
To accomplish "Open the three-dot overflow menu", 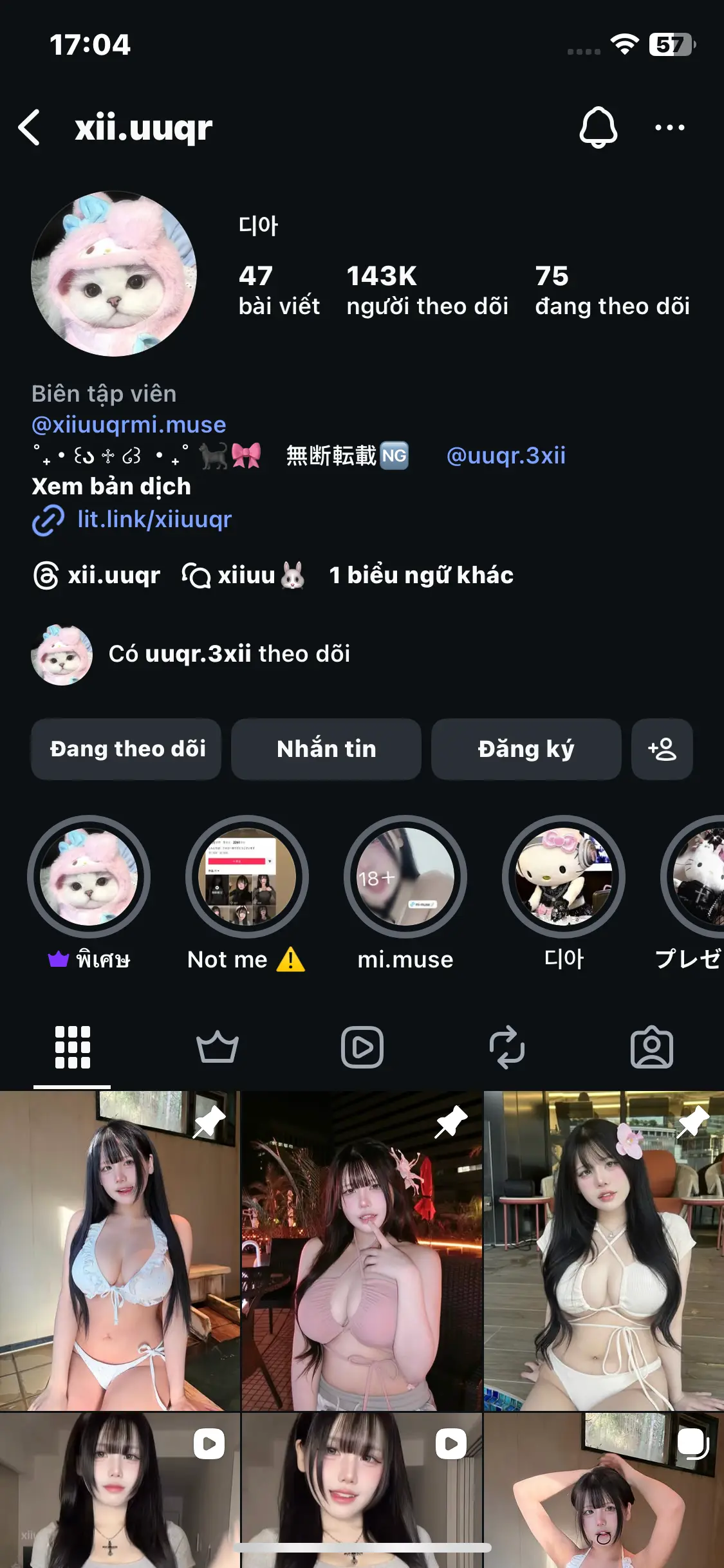I will tap(669, 127).
